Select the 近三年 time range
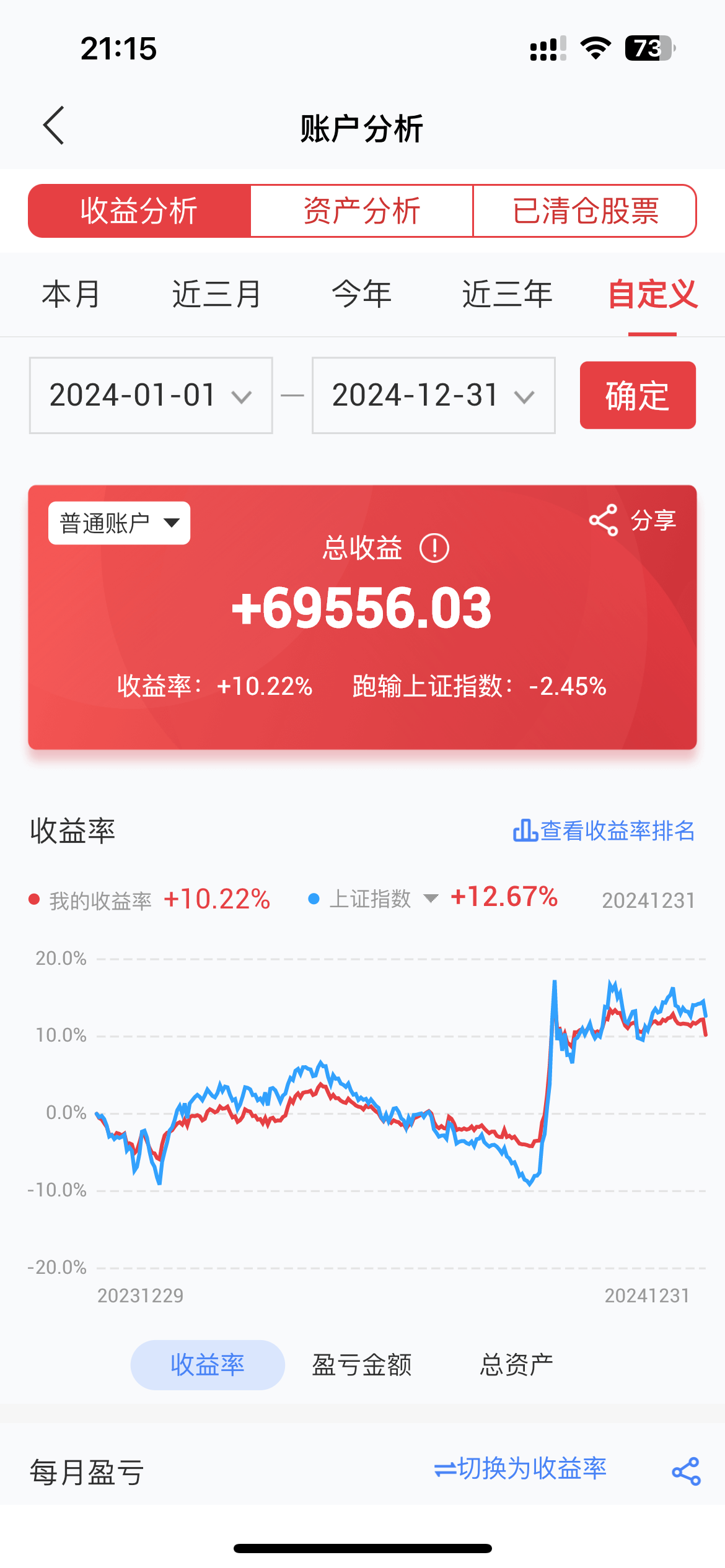725x1568 pixels. (507, 294)
